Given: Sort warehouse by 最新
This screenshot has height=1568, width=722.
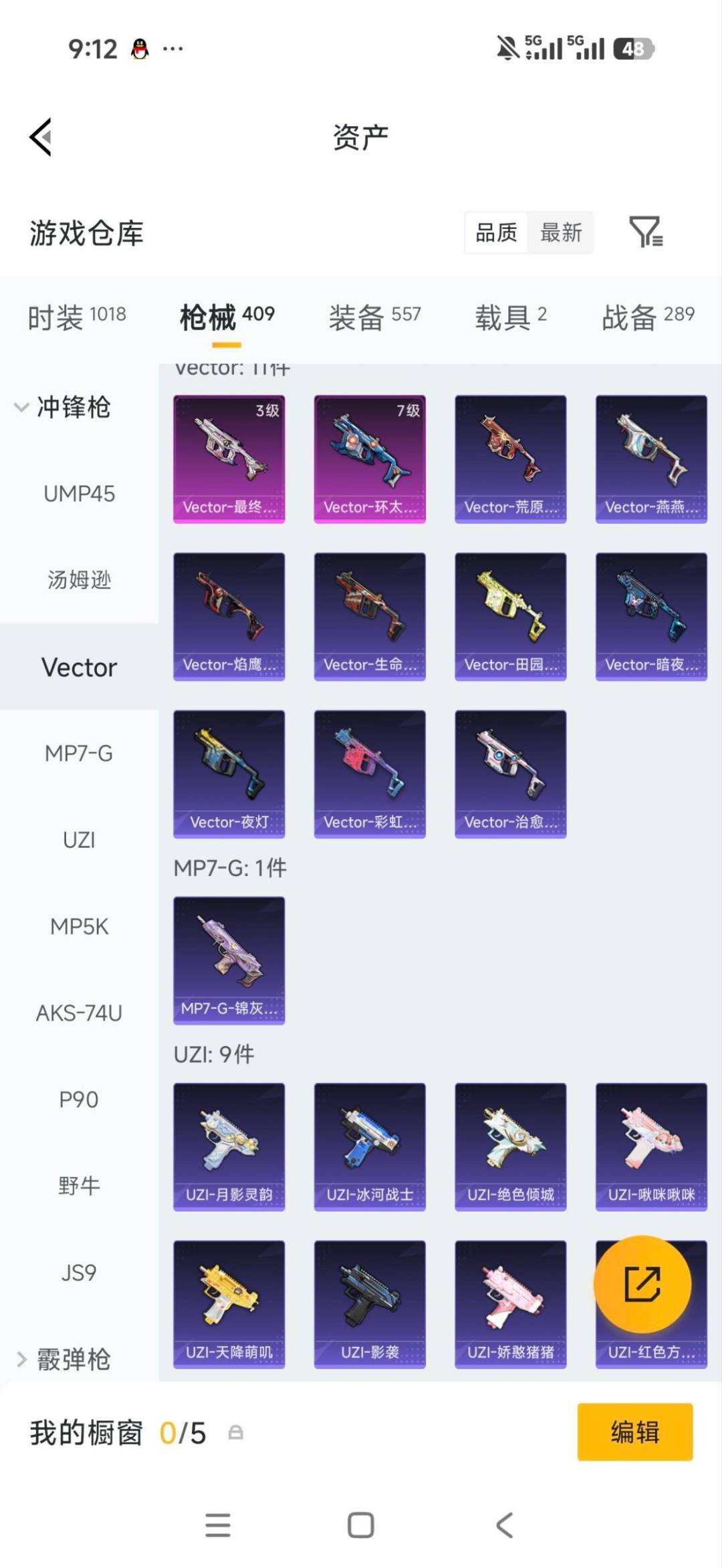Looking at the screenshot, I should (x=561, y=232).
